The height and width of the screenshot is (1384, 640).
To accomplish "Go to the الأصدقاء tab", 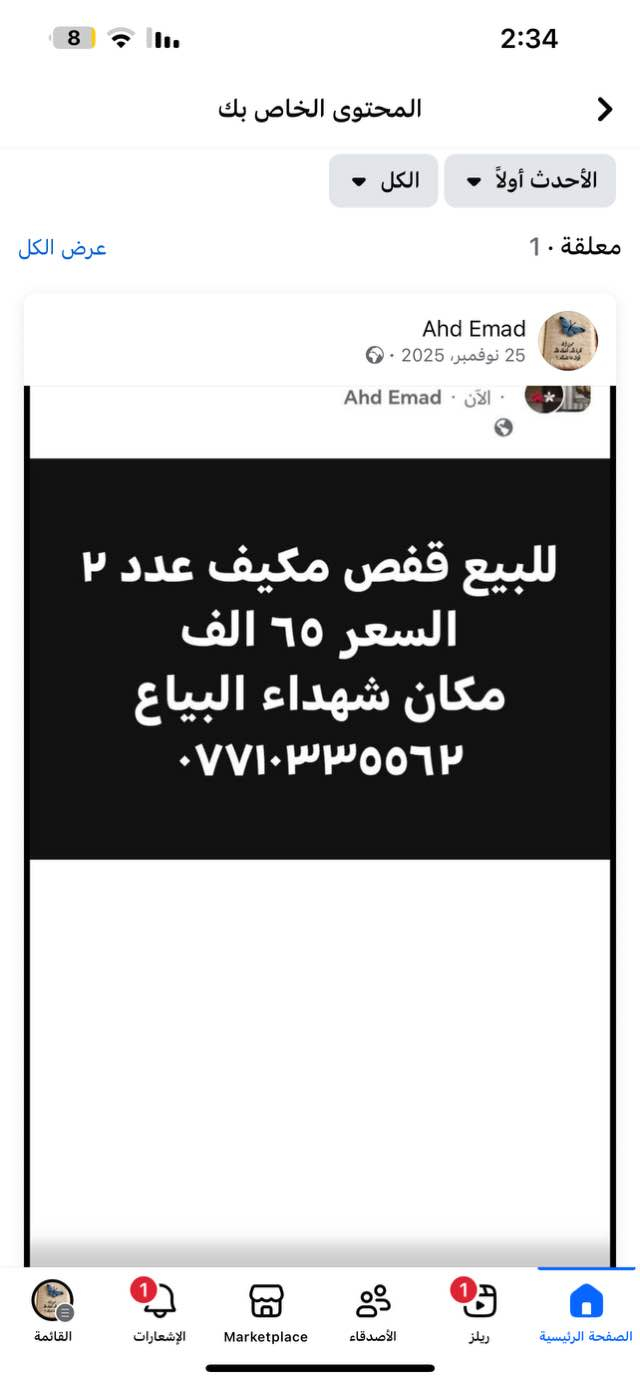I will (373, 1312).
